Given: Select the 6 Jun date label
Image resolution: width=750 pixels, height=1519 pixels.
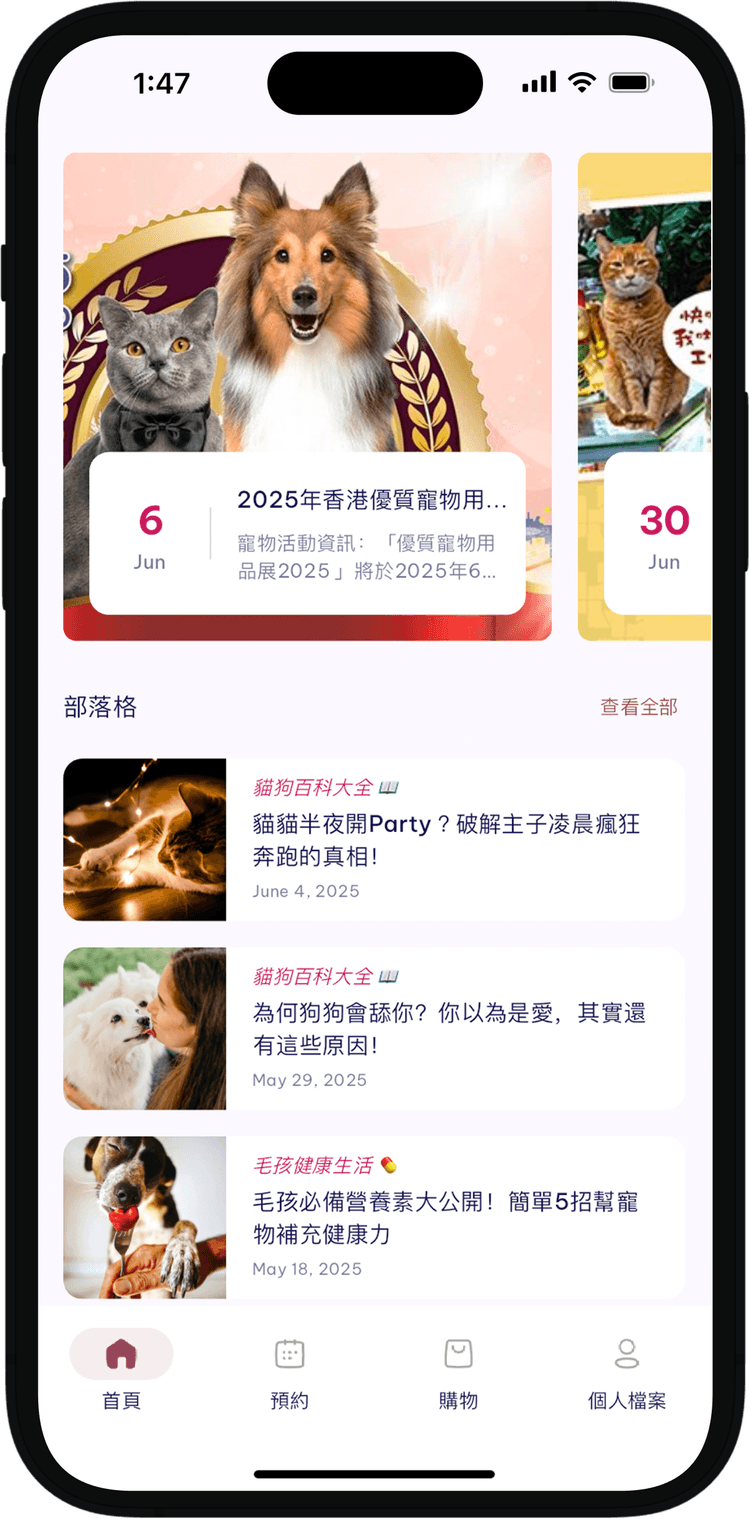Looking at the screenshot, I should (150, 537).
